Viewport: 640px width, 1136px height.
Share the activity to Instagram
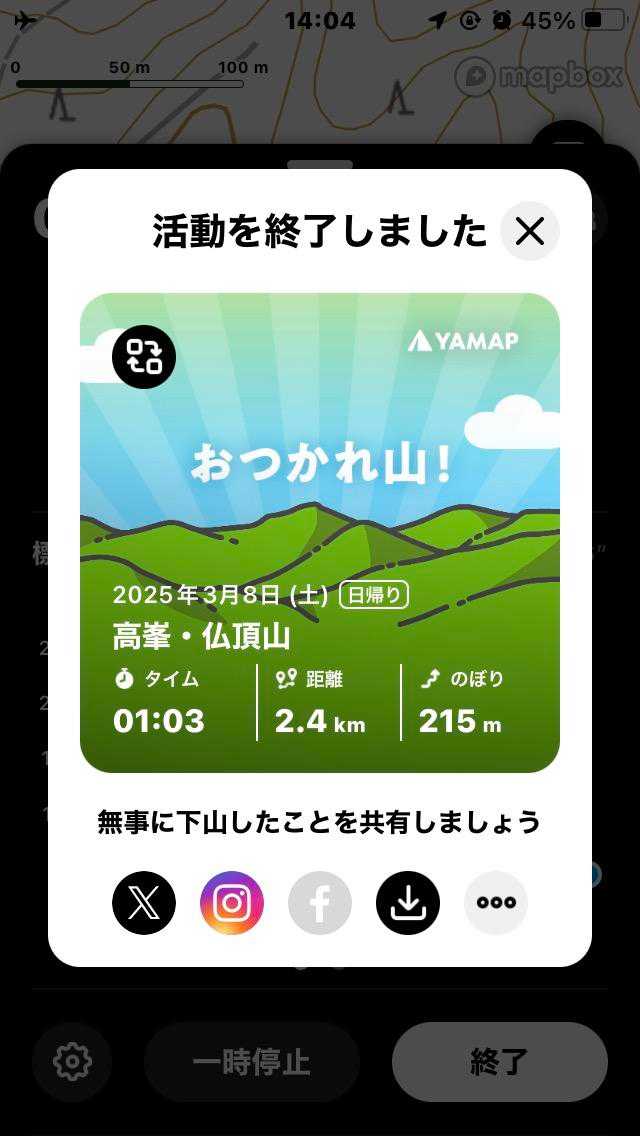click(x=232, y=903)
